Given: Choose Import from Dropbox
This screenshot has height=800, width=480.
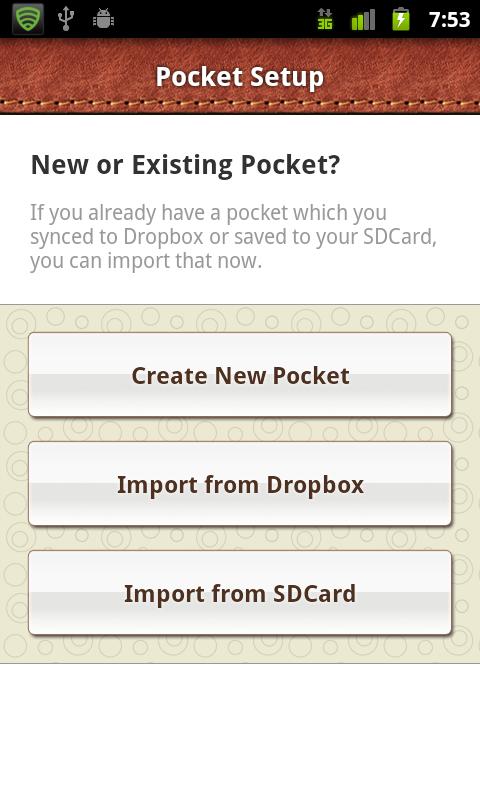Looking at the screenshot, I should point(240,484).
